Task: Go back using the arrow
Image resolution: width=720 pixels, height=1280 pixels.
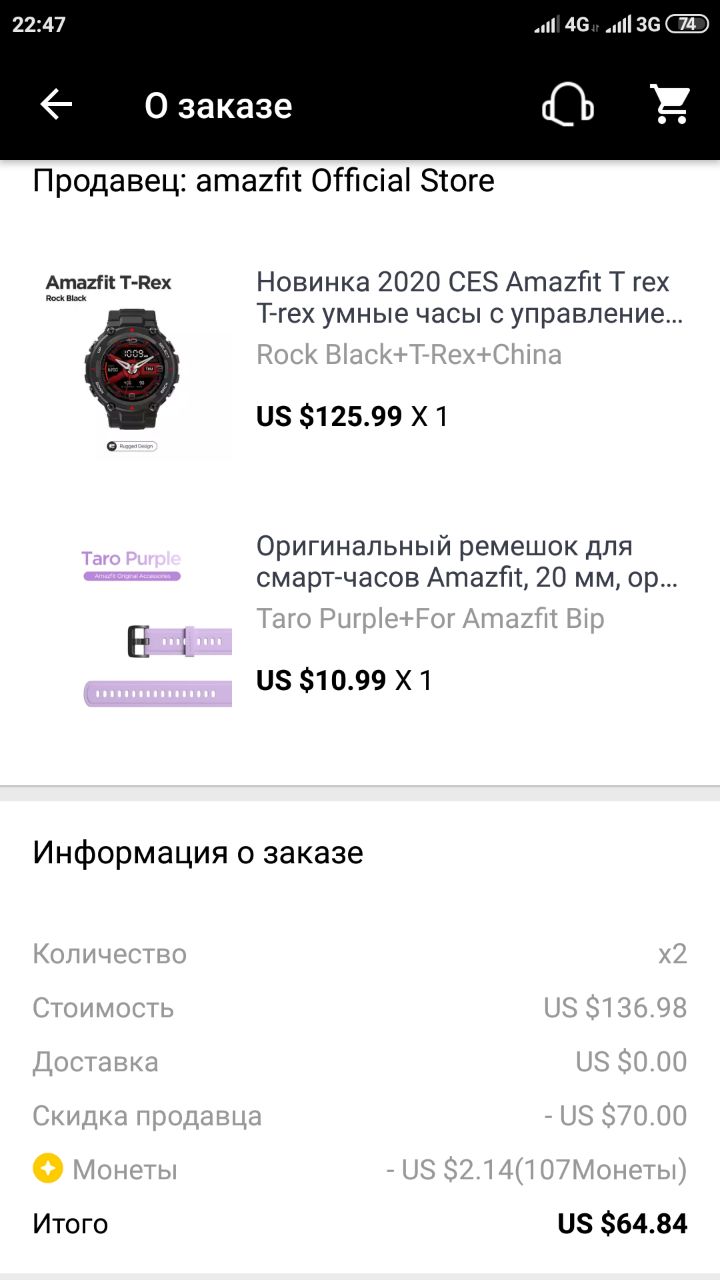Action: click(56, 105)
